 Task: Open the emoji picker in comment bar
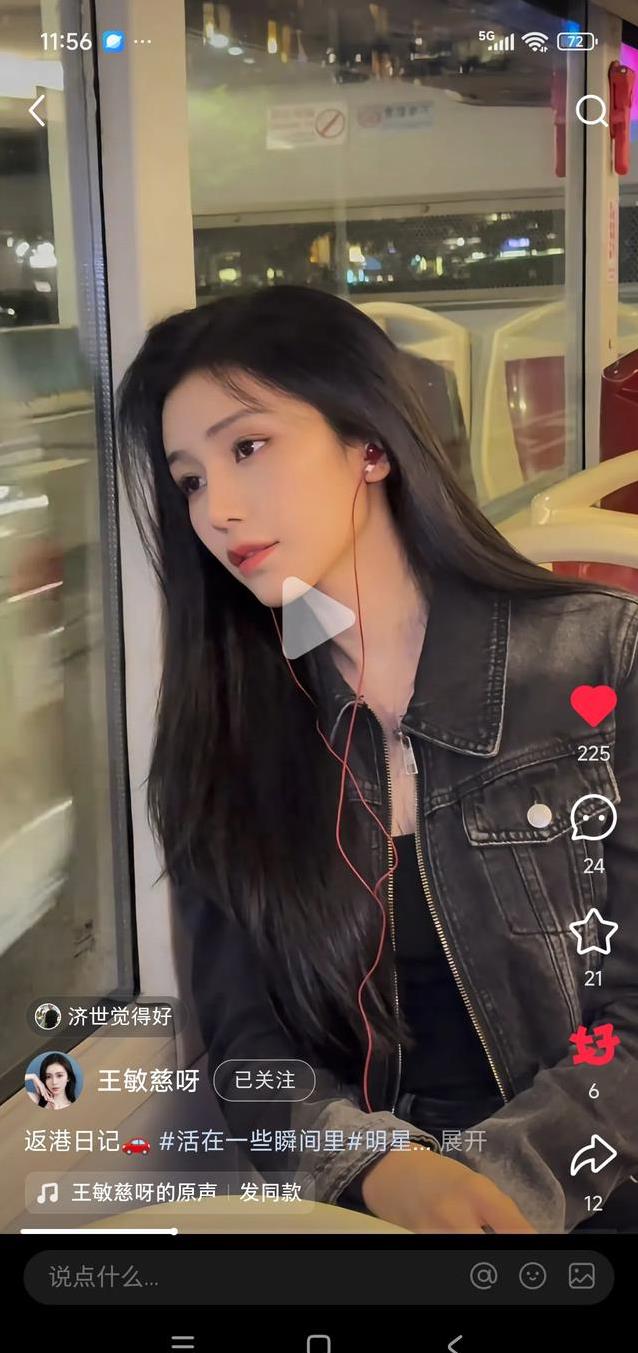(533, 1276)
